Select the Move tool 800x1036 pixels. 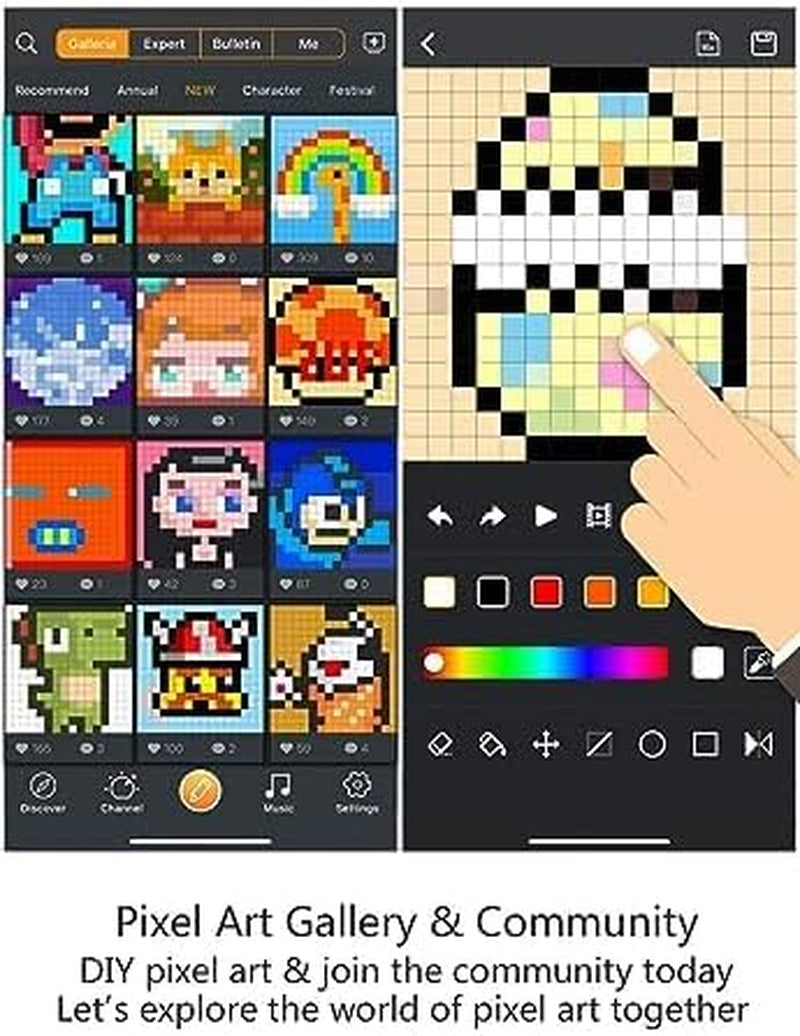pos(545,744)
